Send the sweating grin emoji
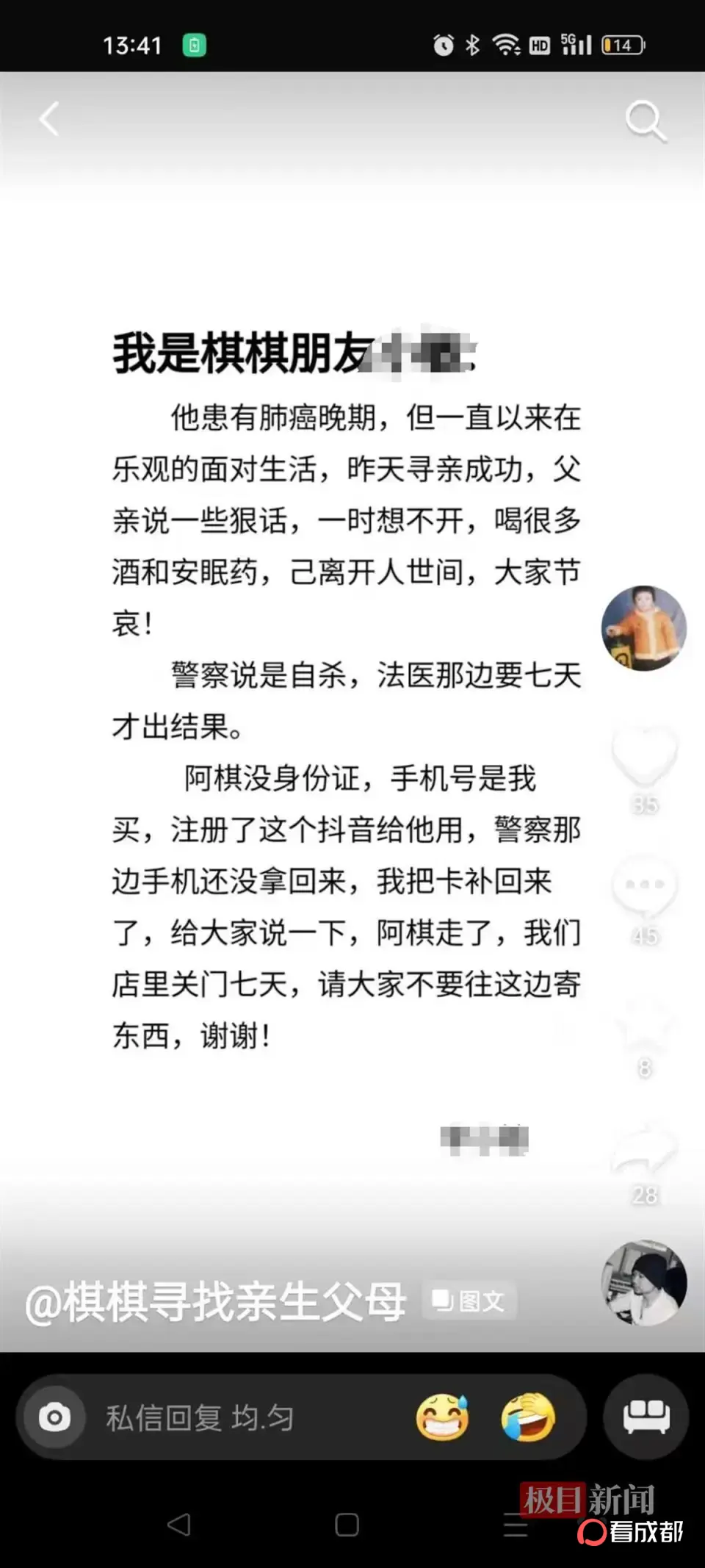The width and height of the screenshot is (705, 1568). [442, 1417]
